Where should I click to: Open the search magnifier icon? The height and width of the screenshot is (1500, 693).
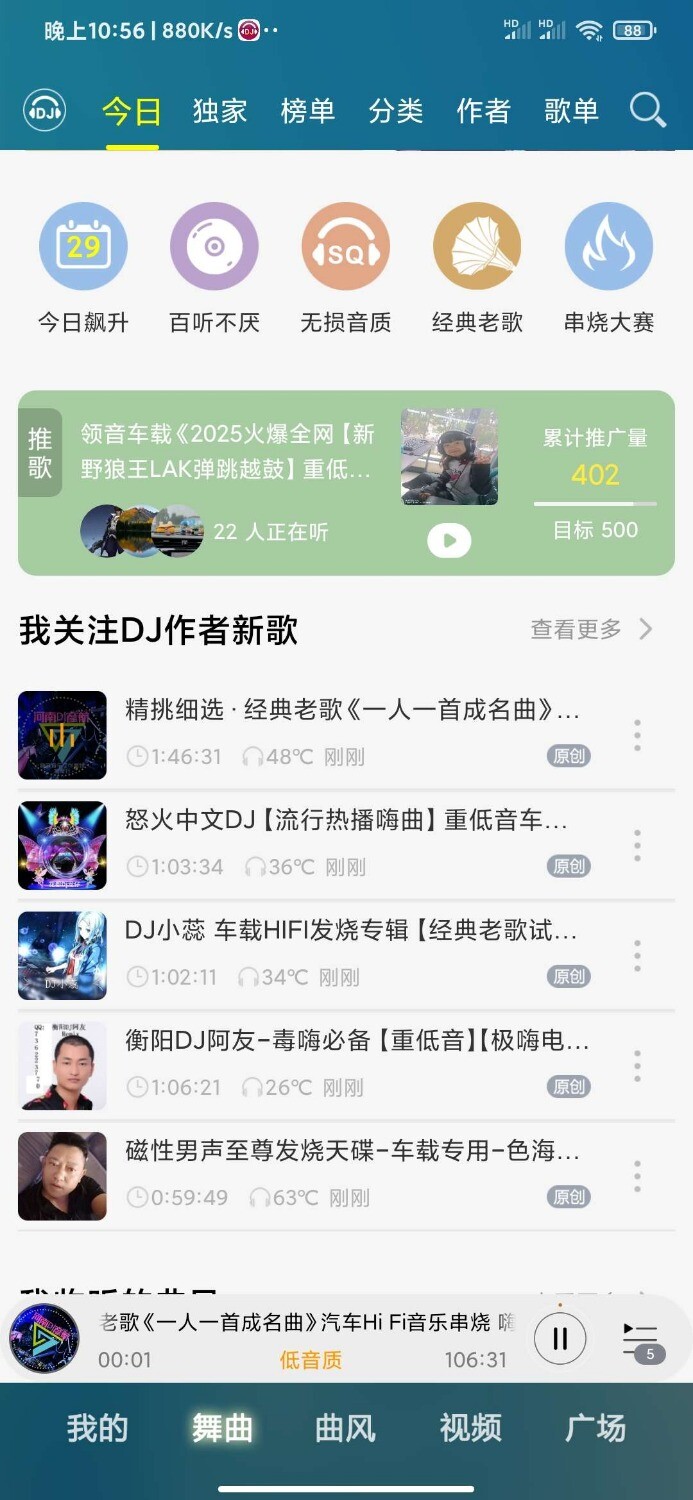(647, 110)
